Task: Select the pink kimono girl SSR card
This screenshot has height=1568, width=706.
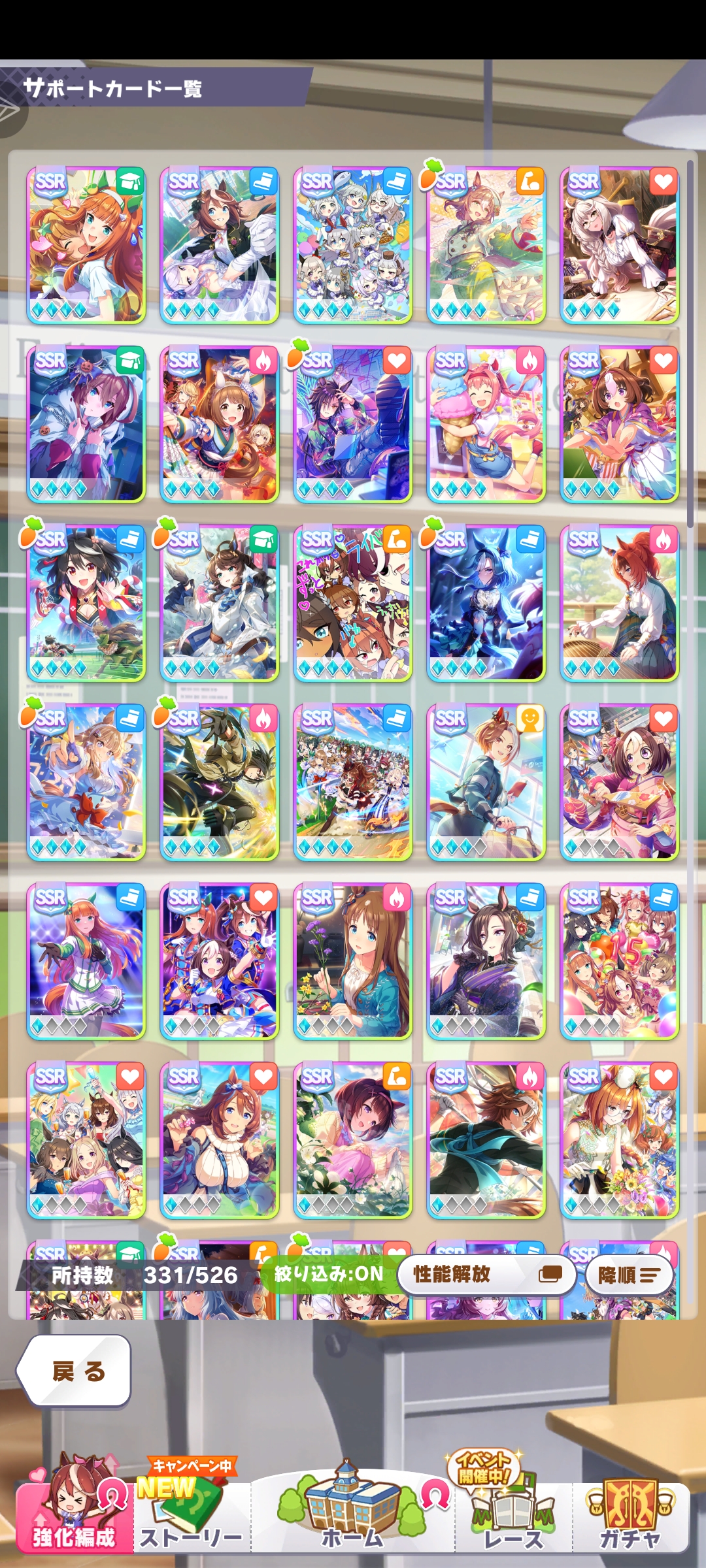Action: tap(619, 783)
